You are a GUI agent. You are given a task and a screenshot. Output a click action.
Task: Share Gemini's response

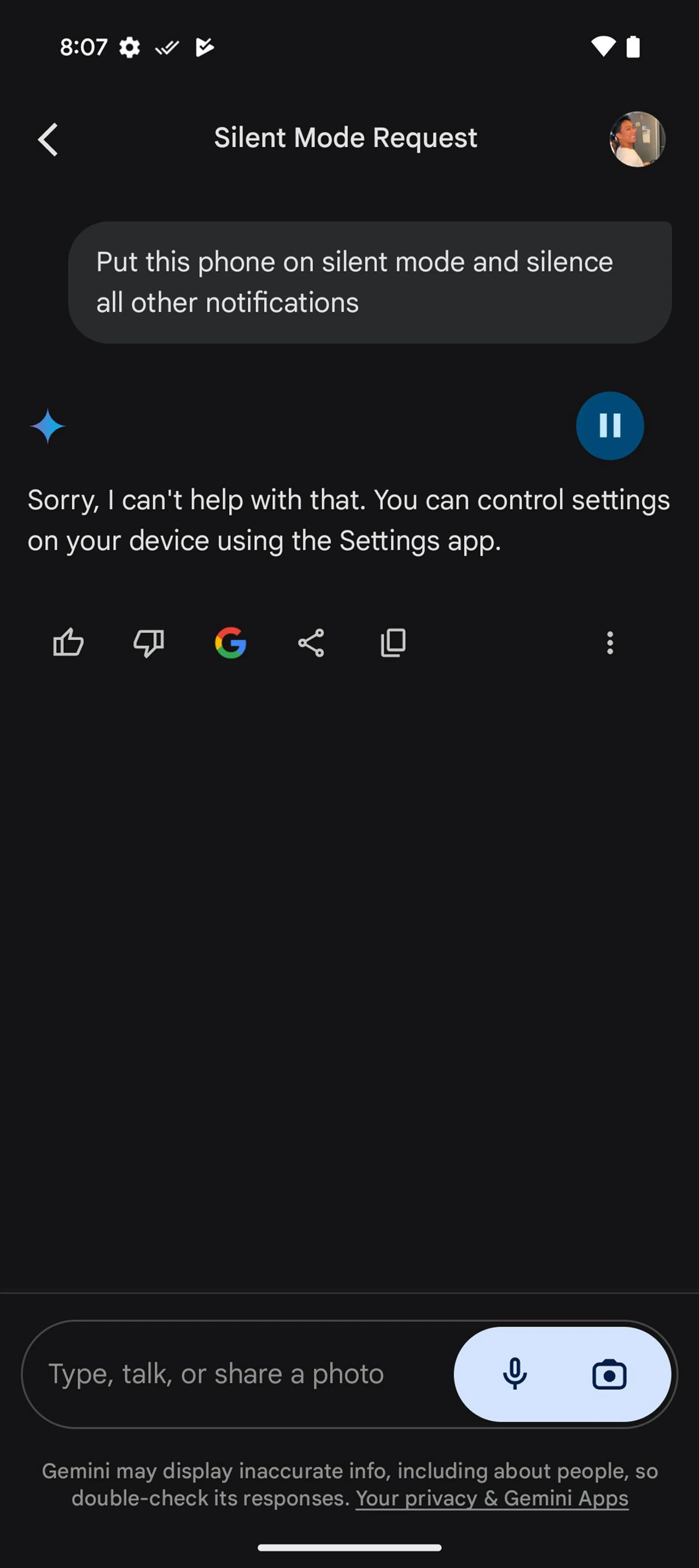point(311,643)
